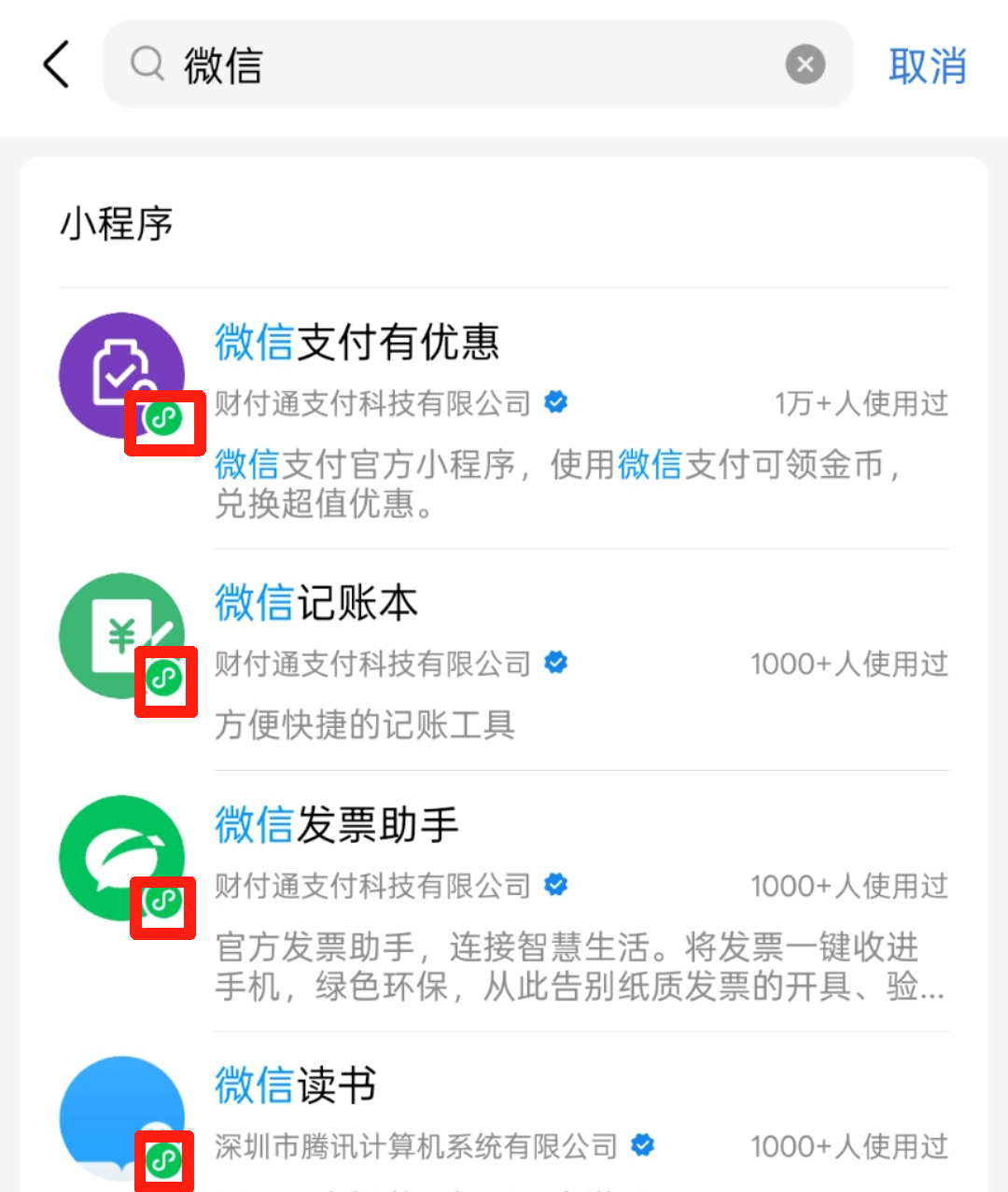This screenshot has width=1008, height=1192.
Task: Go back using the back arrow
Action: (57, 65)
